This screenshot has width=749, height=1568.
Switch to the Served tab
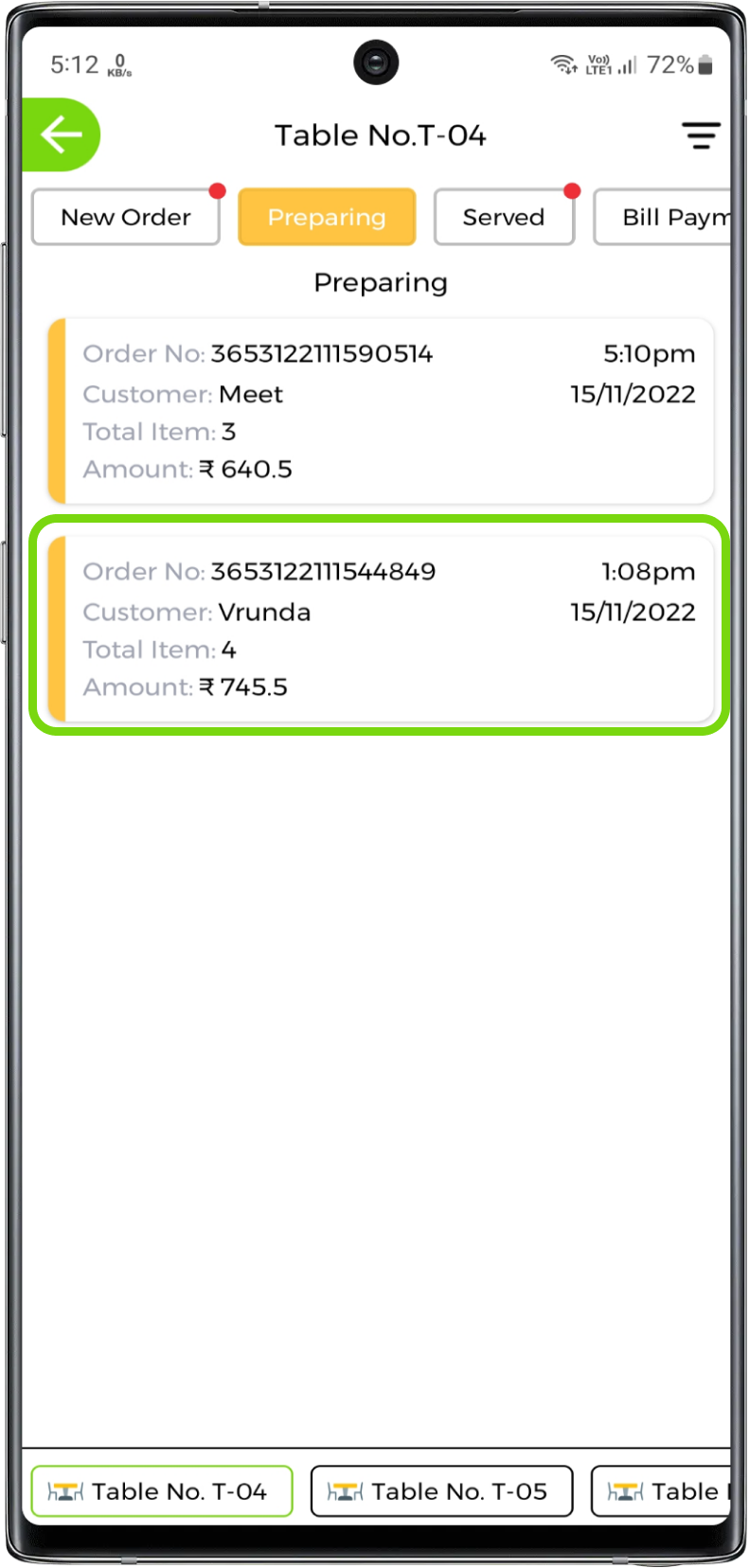(504, 217)
